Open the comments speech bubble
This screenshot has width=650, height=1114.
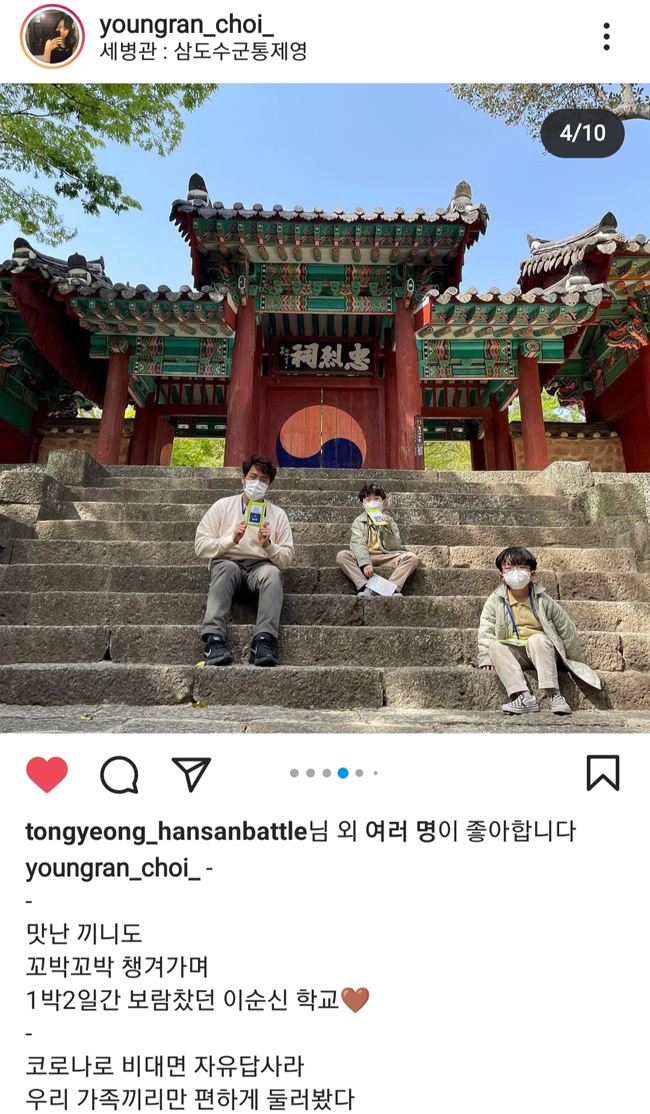point(119,774)
